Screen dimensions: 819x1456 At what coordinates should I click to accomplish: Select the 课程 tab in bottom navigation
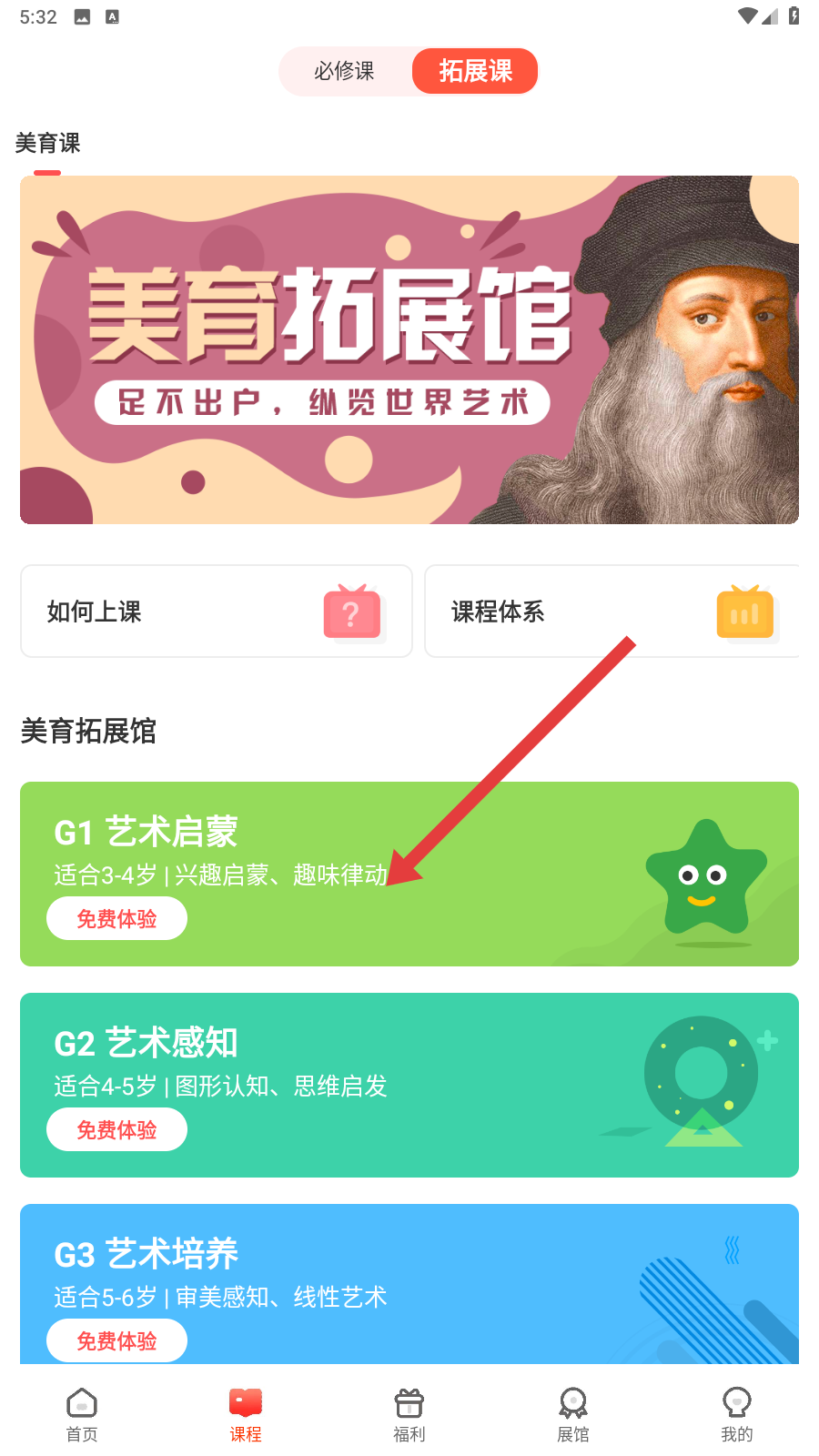click(246, 1415)
